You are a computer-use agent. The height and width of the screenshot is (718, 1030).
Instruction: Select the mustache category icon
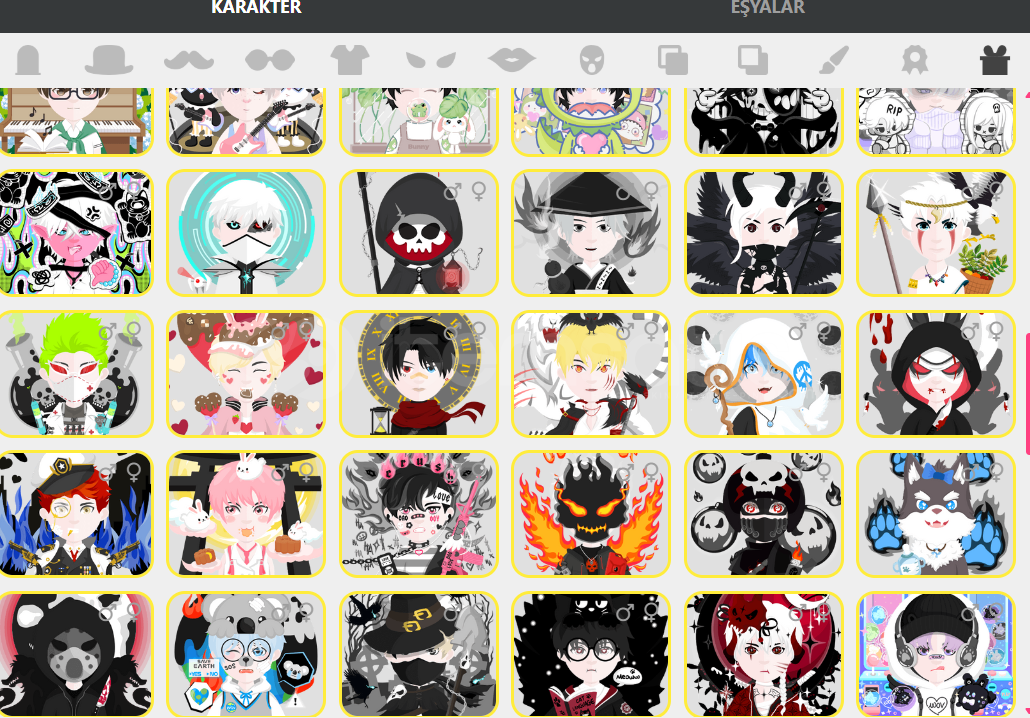click(x=189, y=61)
